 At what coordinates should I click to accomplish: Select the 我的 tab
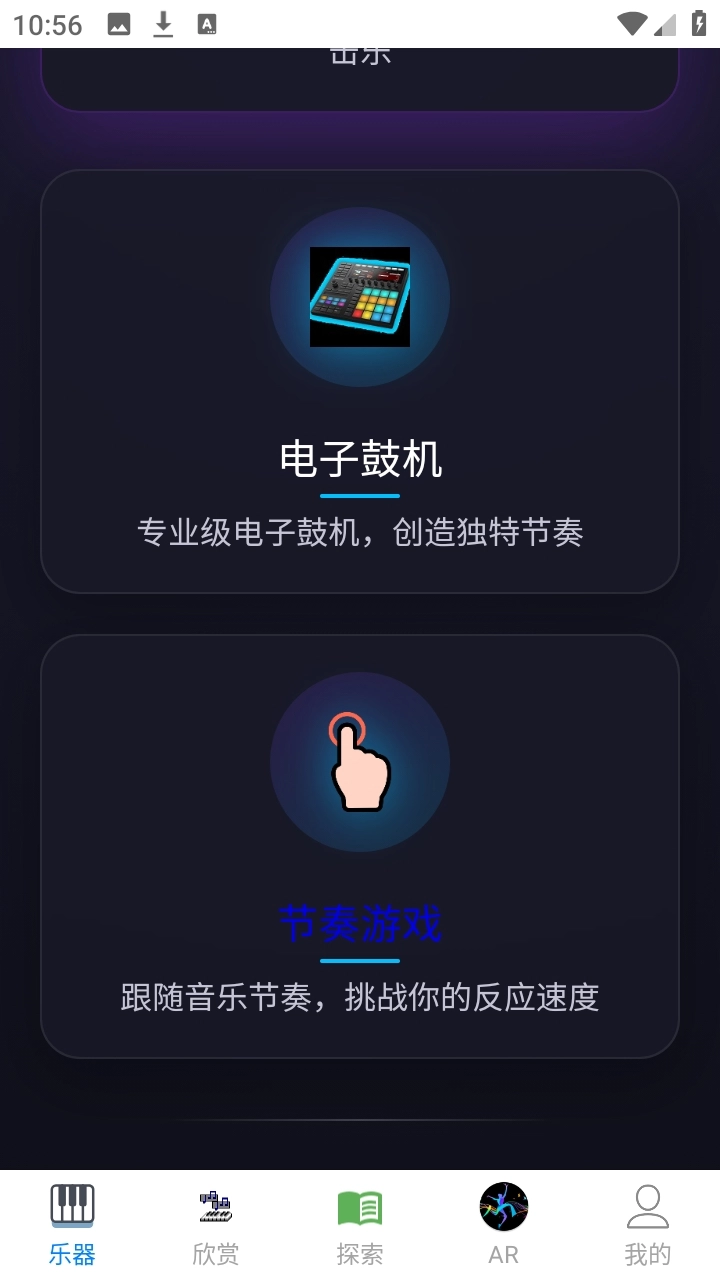[x=648, y=1225]
